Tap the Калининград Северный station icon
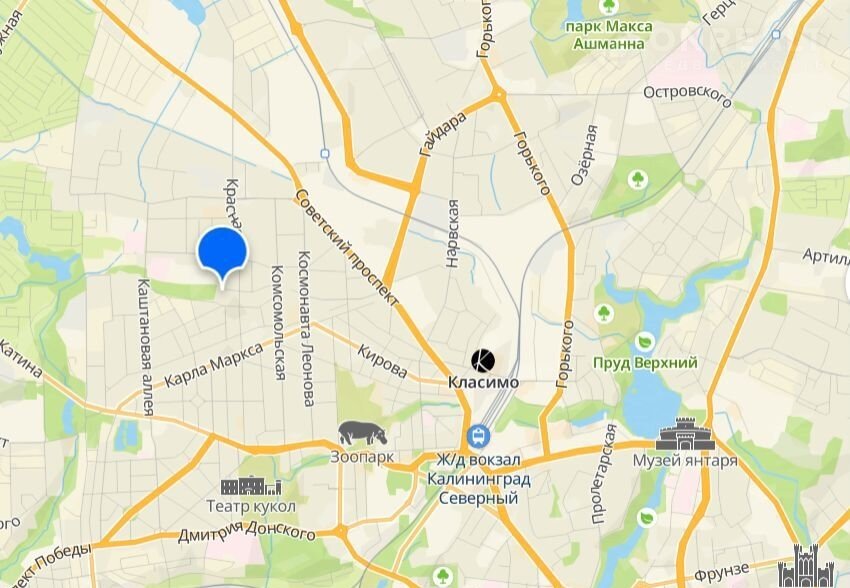The height and width of the screenshot is (588, 850). [478, 436]
